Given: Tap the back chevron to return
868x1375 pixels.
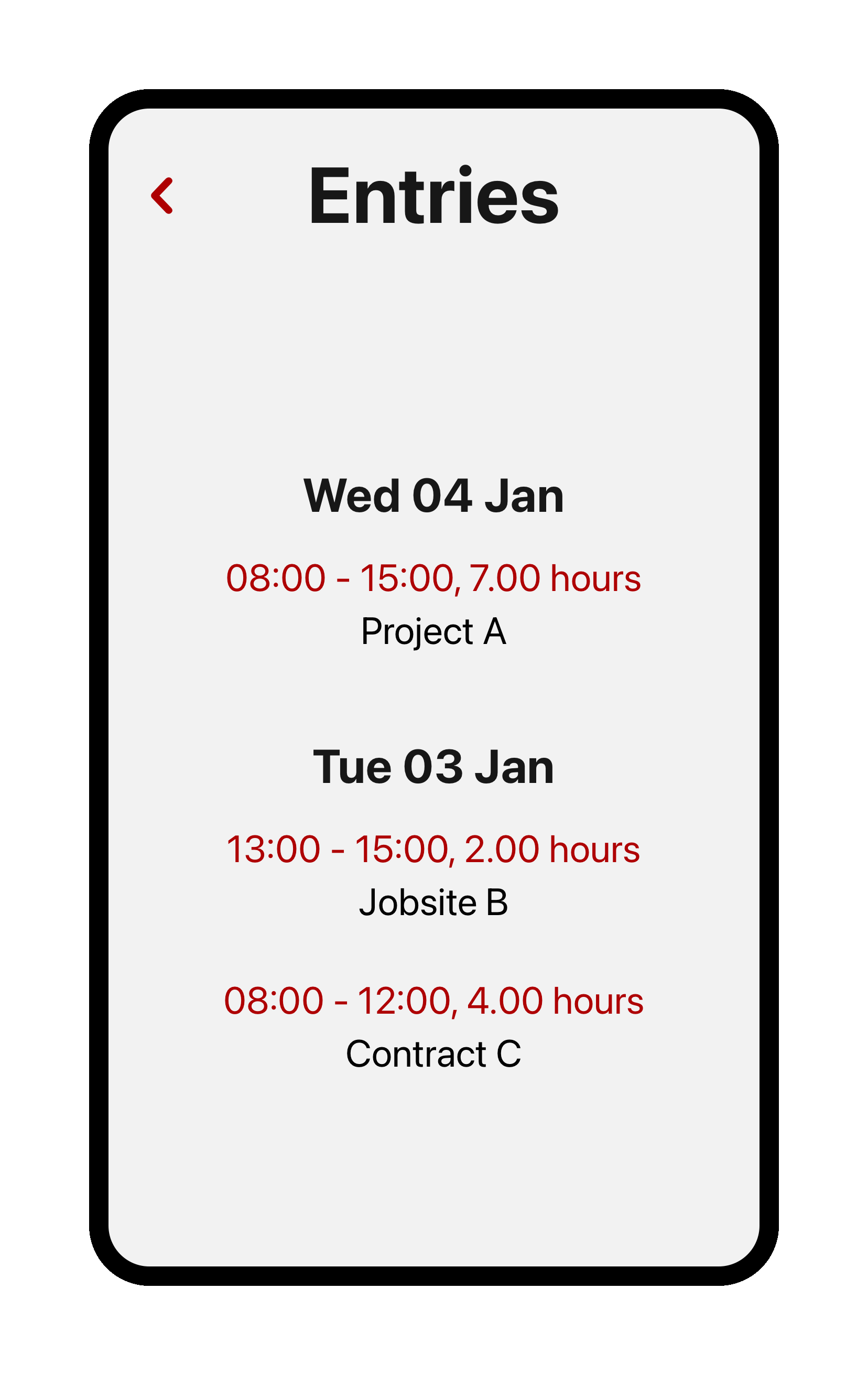Looking at the screenshot, I should [162, 196].
